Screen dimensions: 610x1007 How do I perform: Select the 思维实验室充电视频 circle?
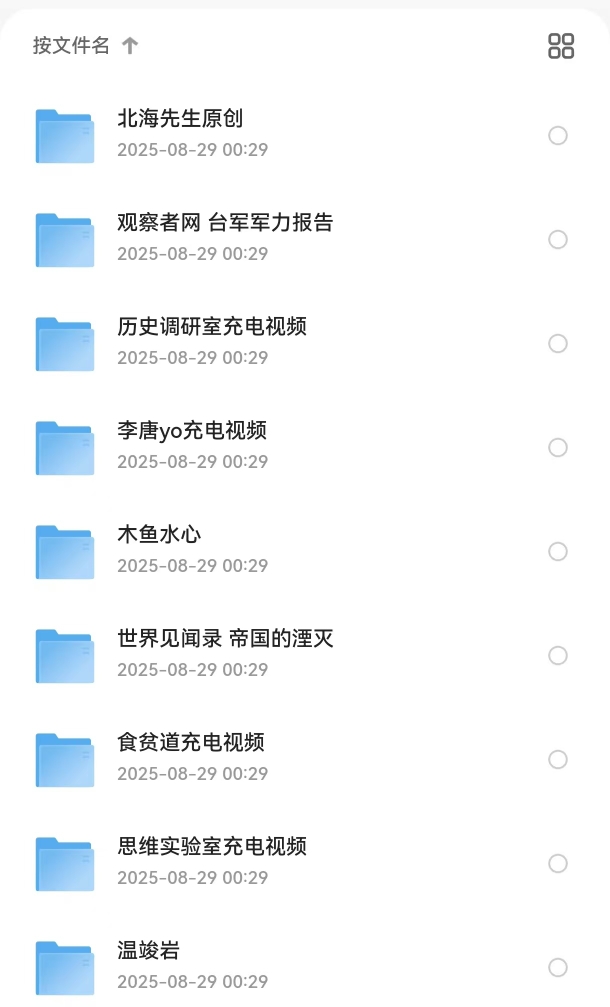(x=558, y=864)
